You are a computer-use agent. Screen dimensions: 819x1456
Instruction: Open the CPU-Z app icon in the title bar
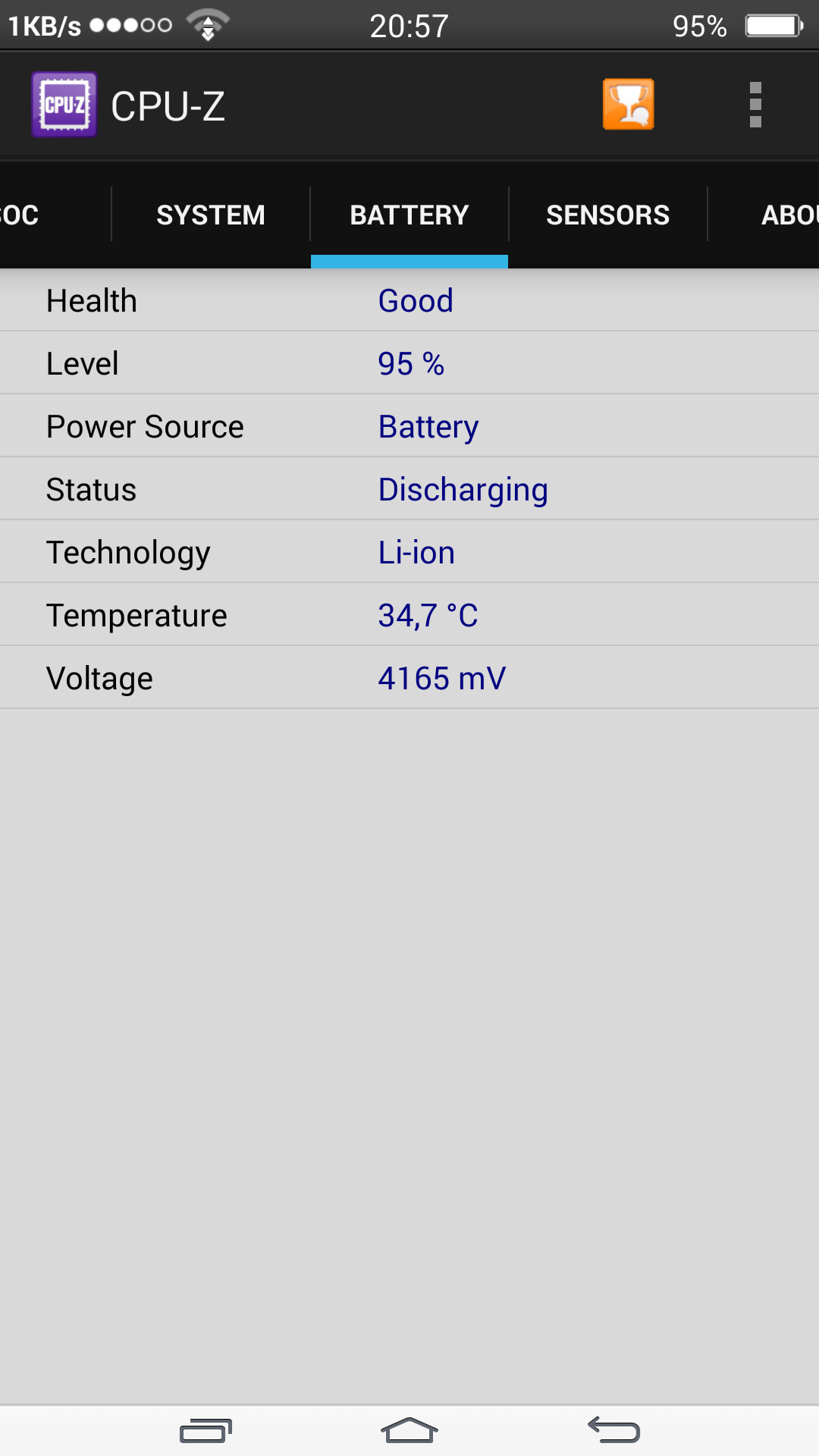(x=64, y=104)
